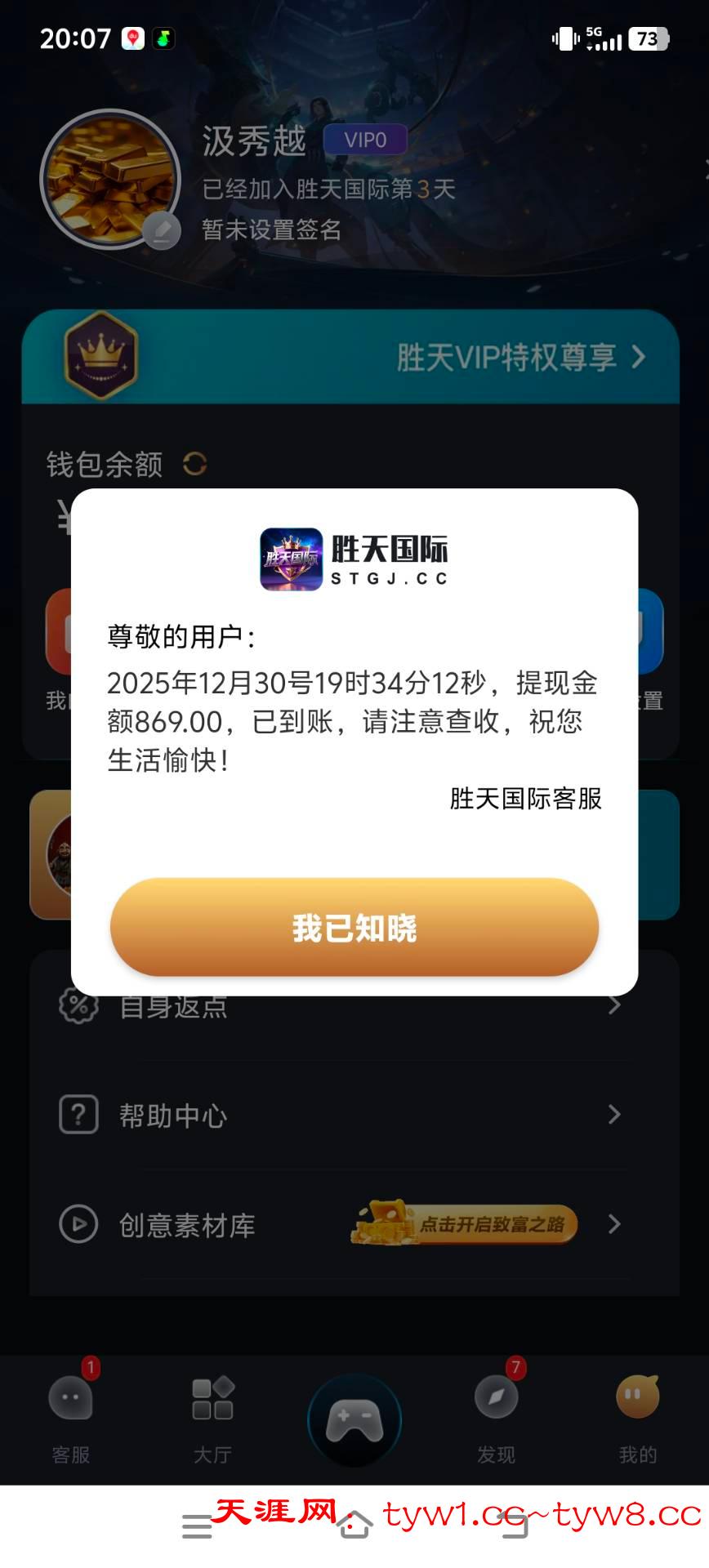Image resolution: width=709 pixels, height=1568 pixels.
Task: Open the center game controller tab
Action: click(354, 1421)
